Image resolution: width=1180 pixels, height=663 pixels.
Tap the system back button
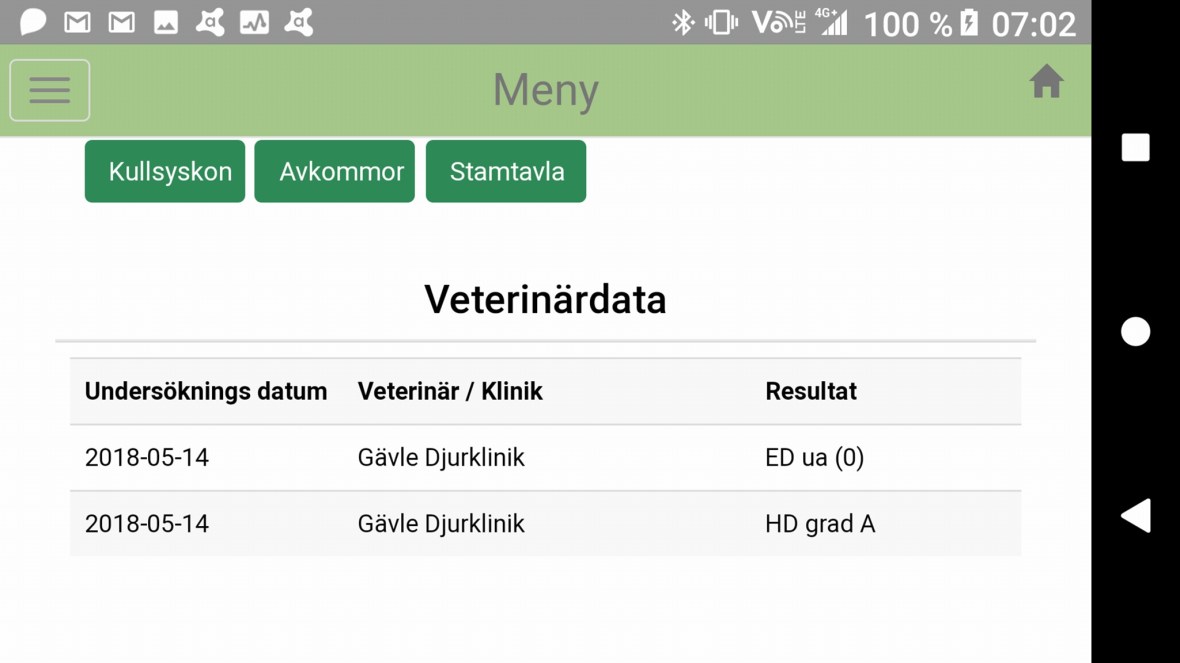click(1135, 516)
